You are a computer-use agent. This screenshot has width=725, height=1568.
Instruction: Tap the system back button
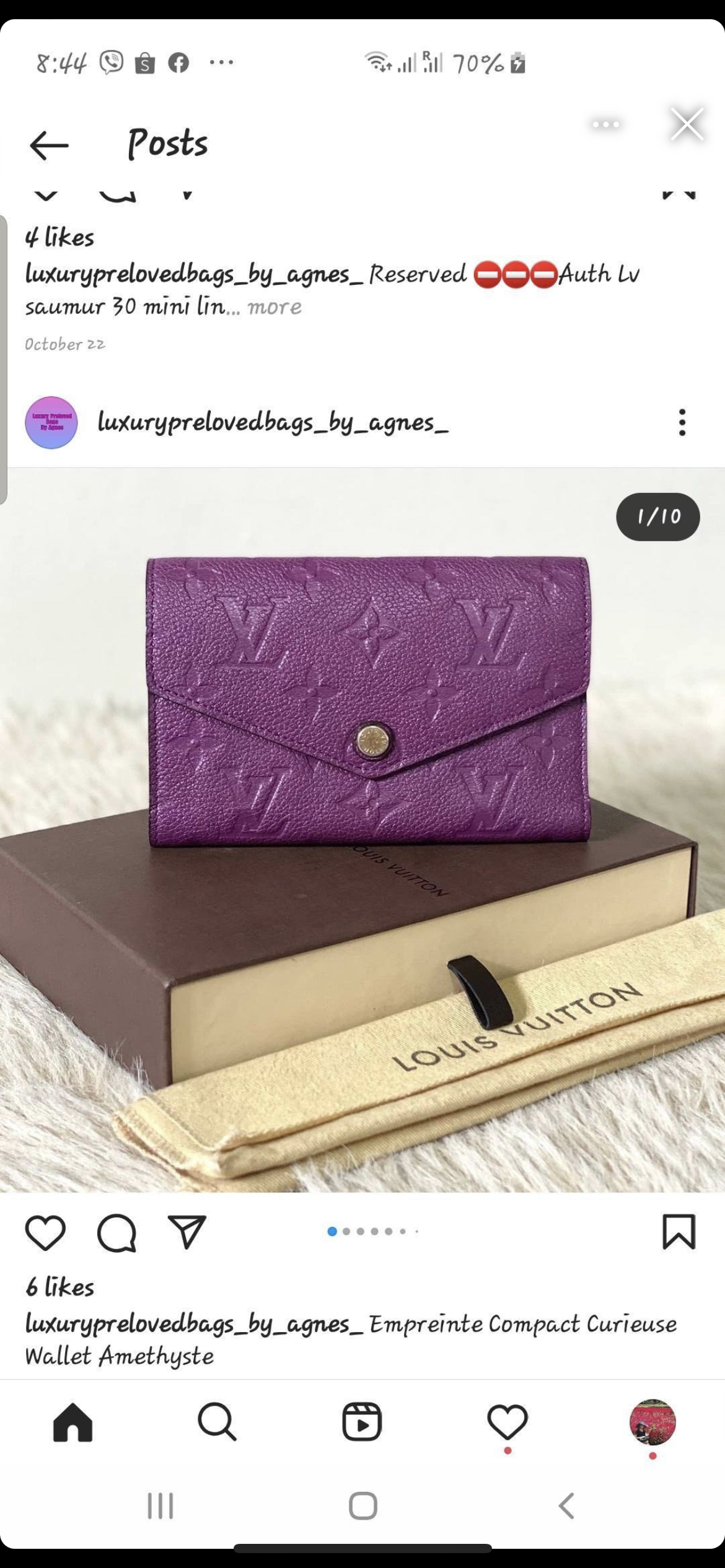coord(566,1505)
